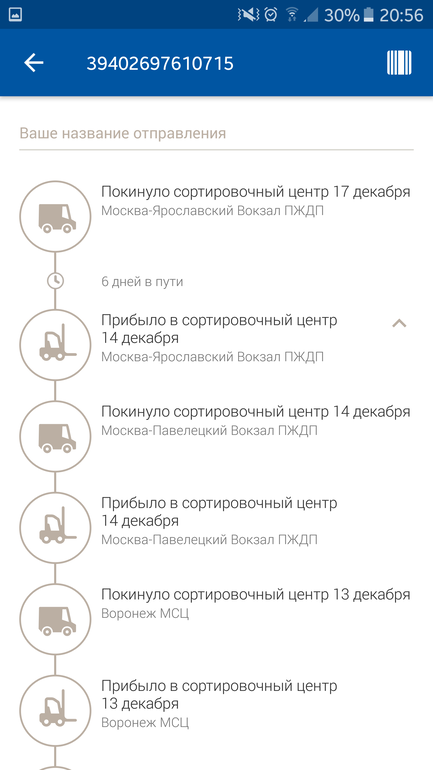Image resolution: width=433 pixels, height=770 pixels.
Task: Enter a name in "Ваше название отправления" field
Action: [x=216, y=134]
